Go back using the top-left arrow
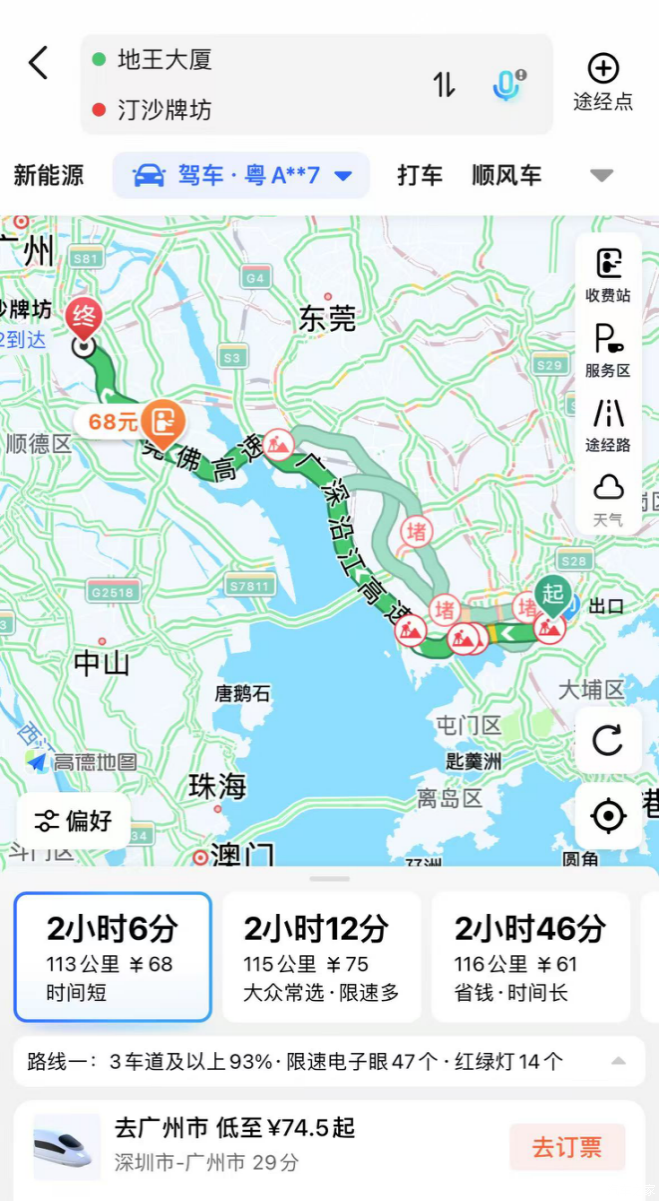660x1201 pixels. [x=38, y=63]
